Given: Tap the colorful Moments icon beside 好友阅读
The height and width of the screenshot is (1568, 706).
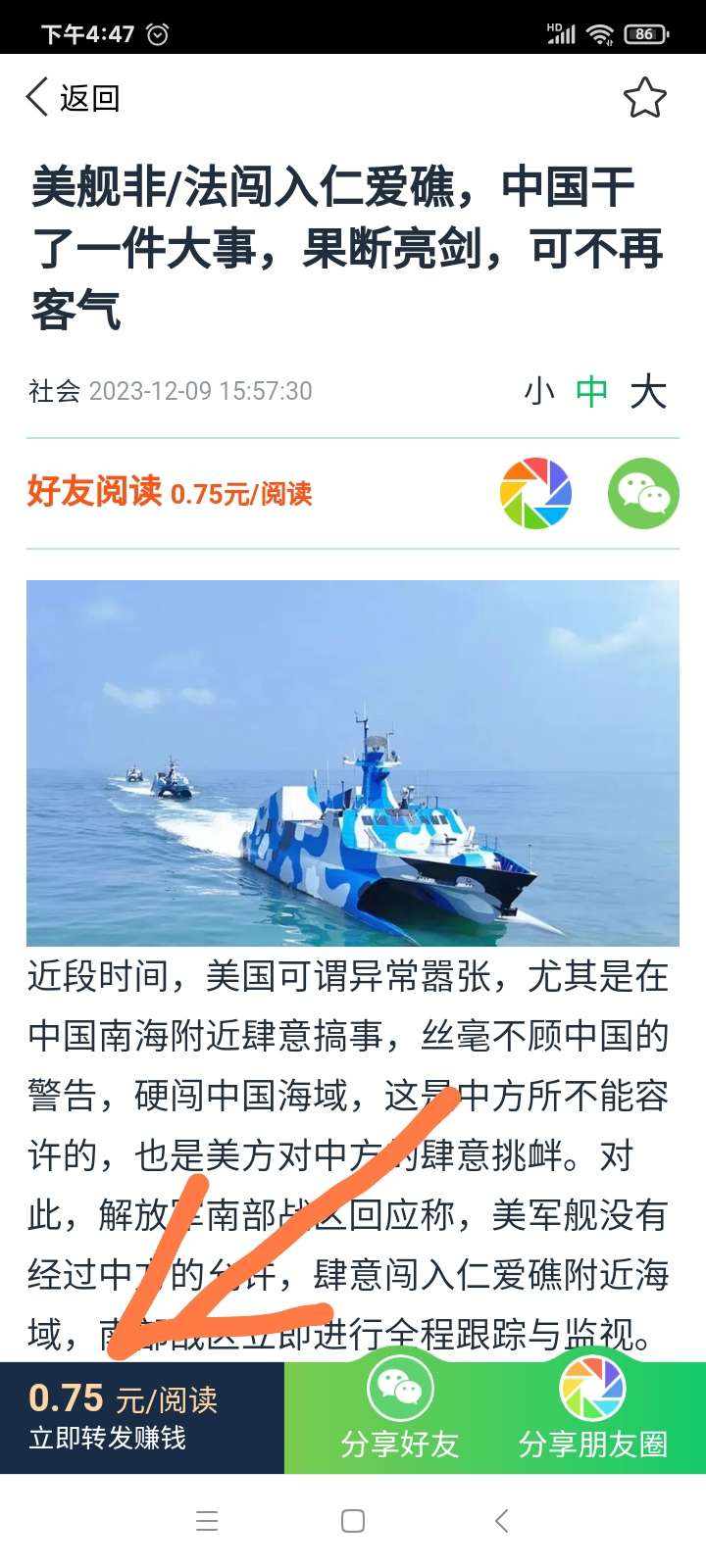Looking at the screenshot, I should tap(535, 493).
